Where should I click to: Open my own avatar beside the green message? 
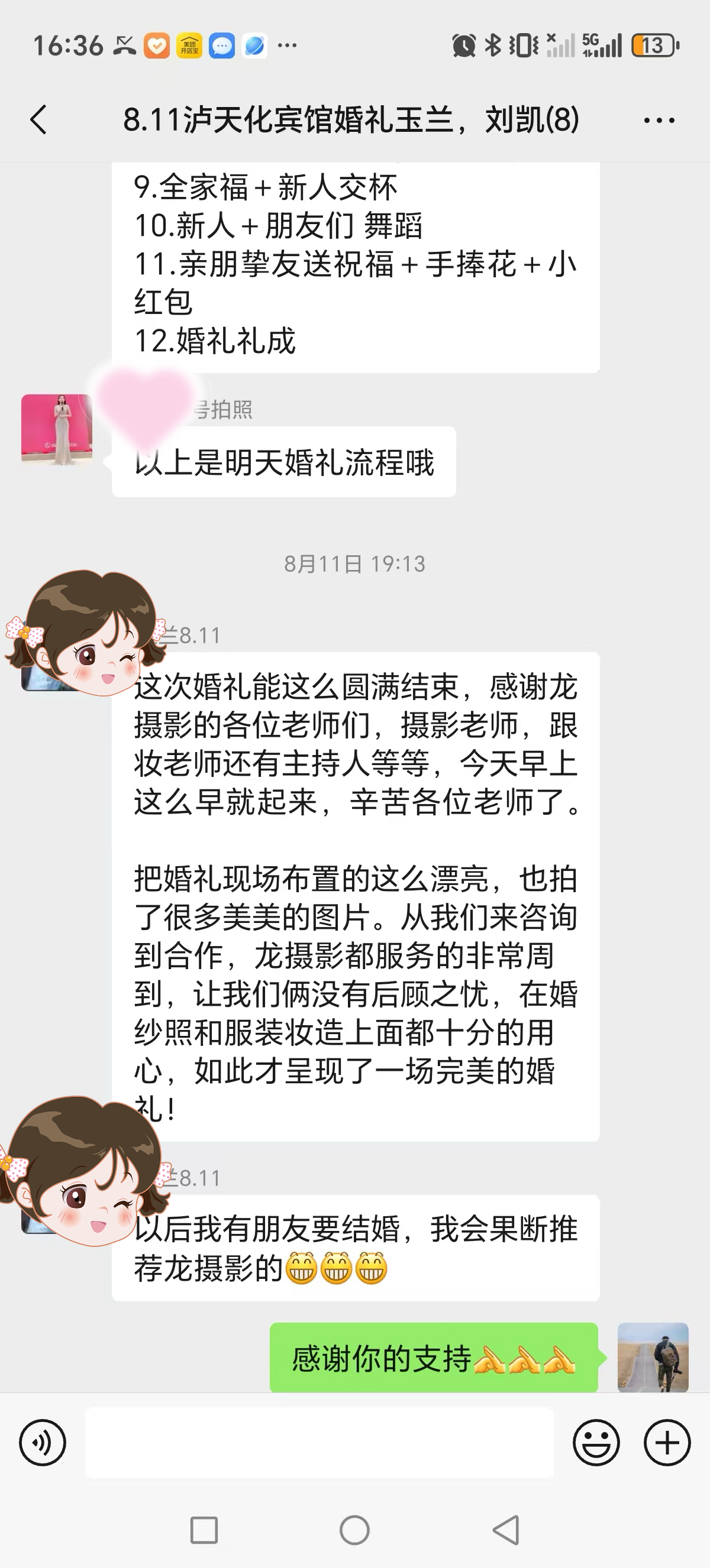653,1358
